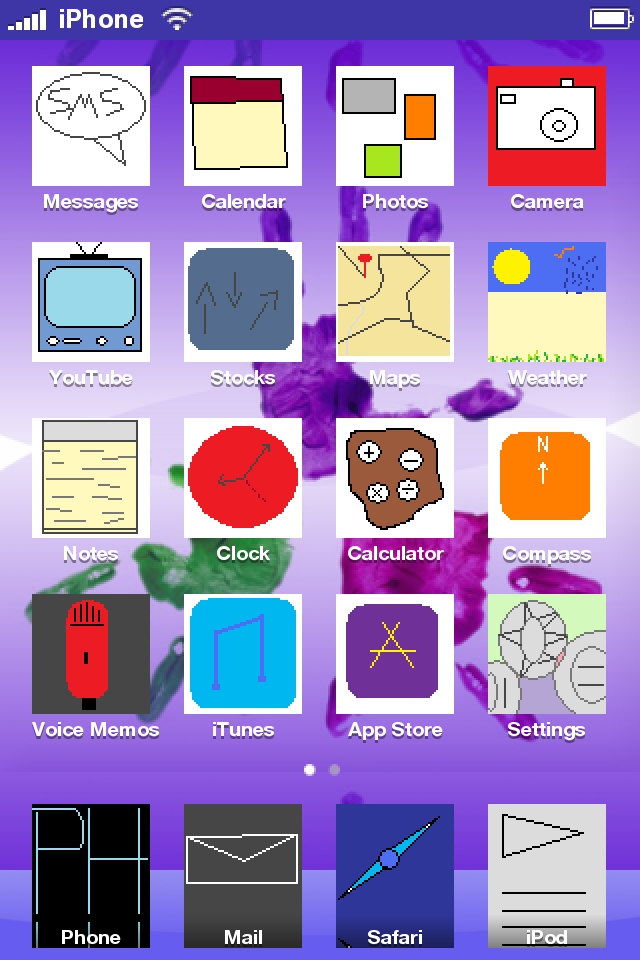Launch the iTunes app
The height and width of the screenshot is (960, 640).
(243, 654)
